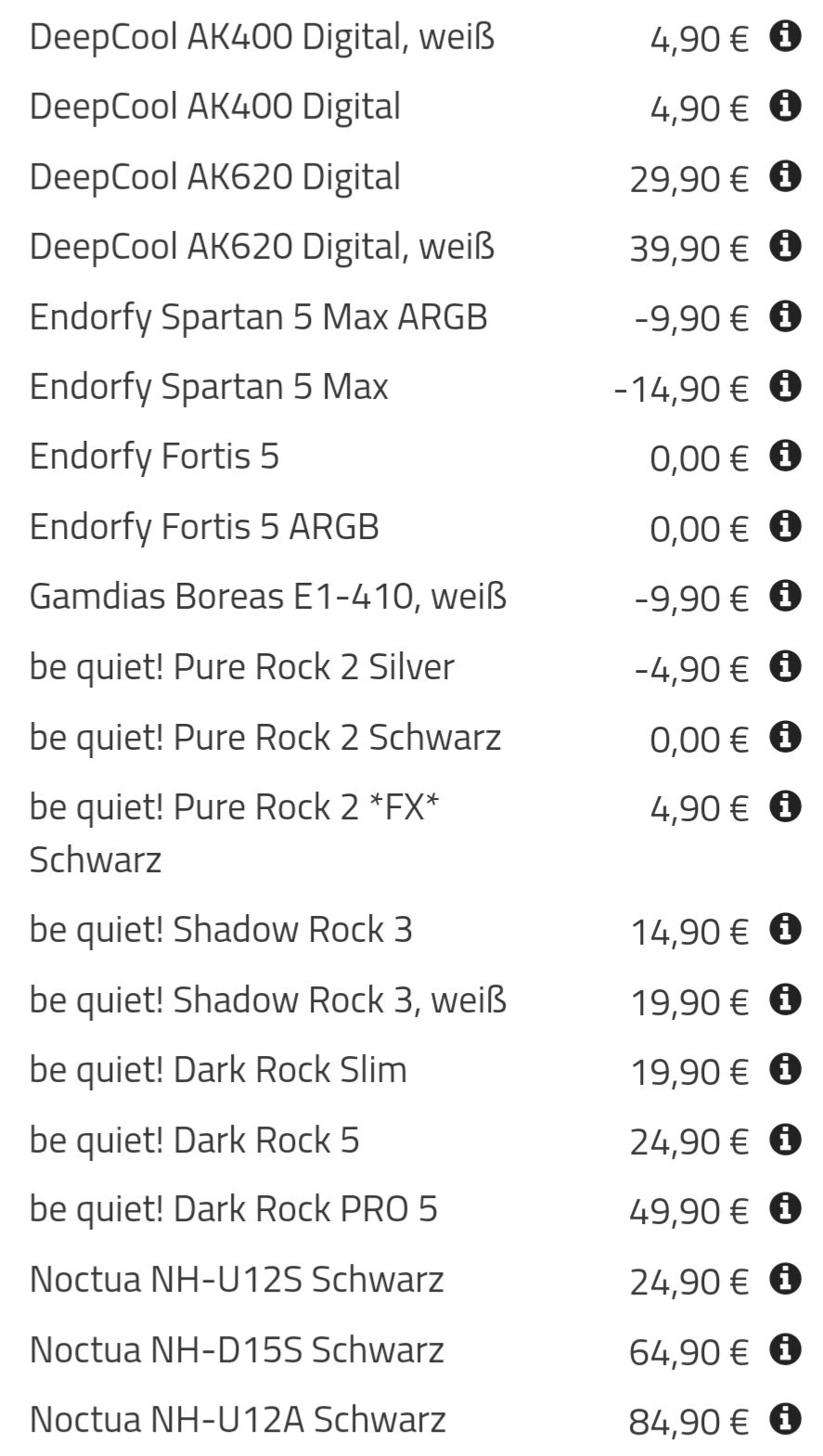Show info for Noctua NH-D15S Schwarz

(784, 1349)
